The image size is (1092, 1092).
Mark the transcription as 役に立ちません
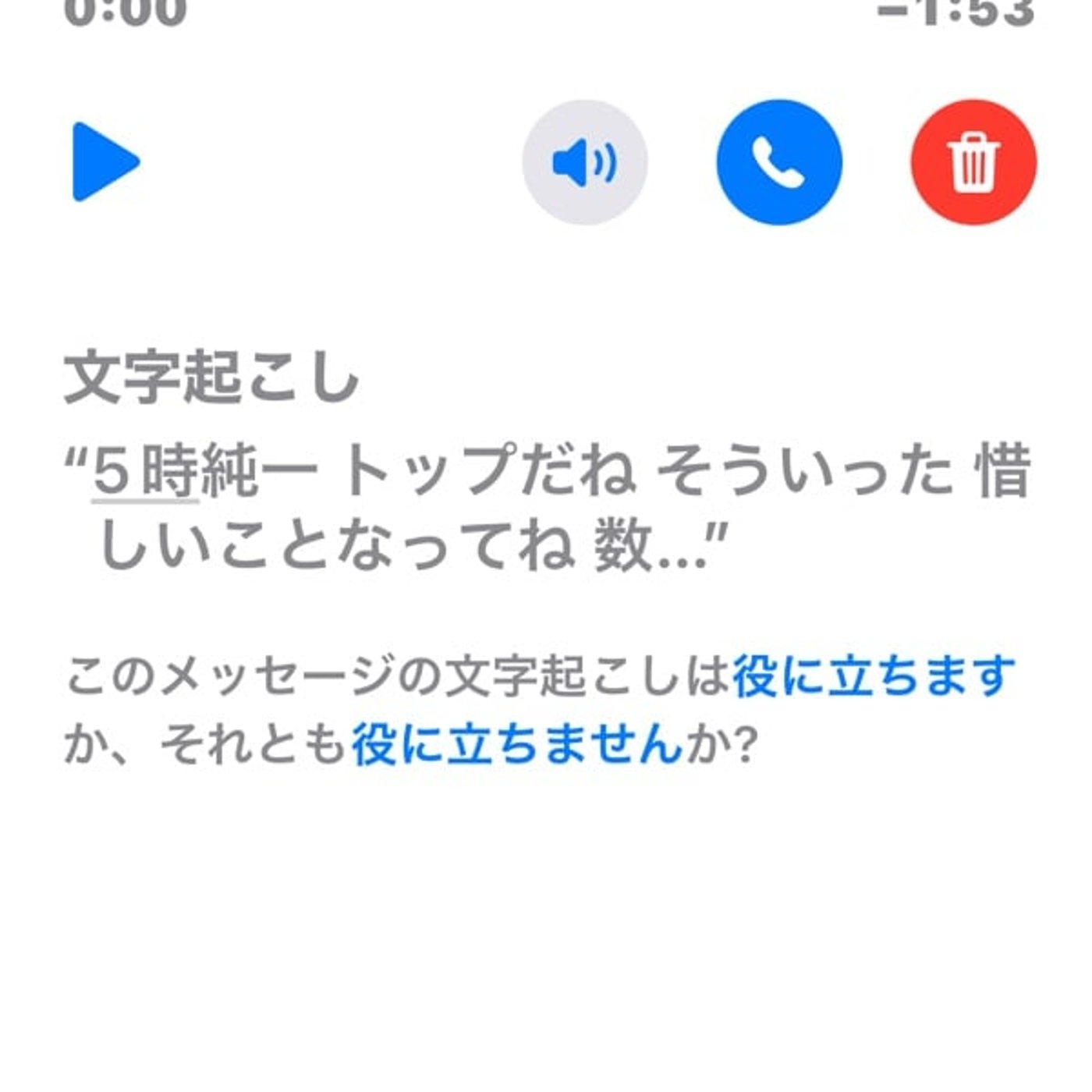(517, 743)
